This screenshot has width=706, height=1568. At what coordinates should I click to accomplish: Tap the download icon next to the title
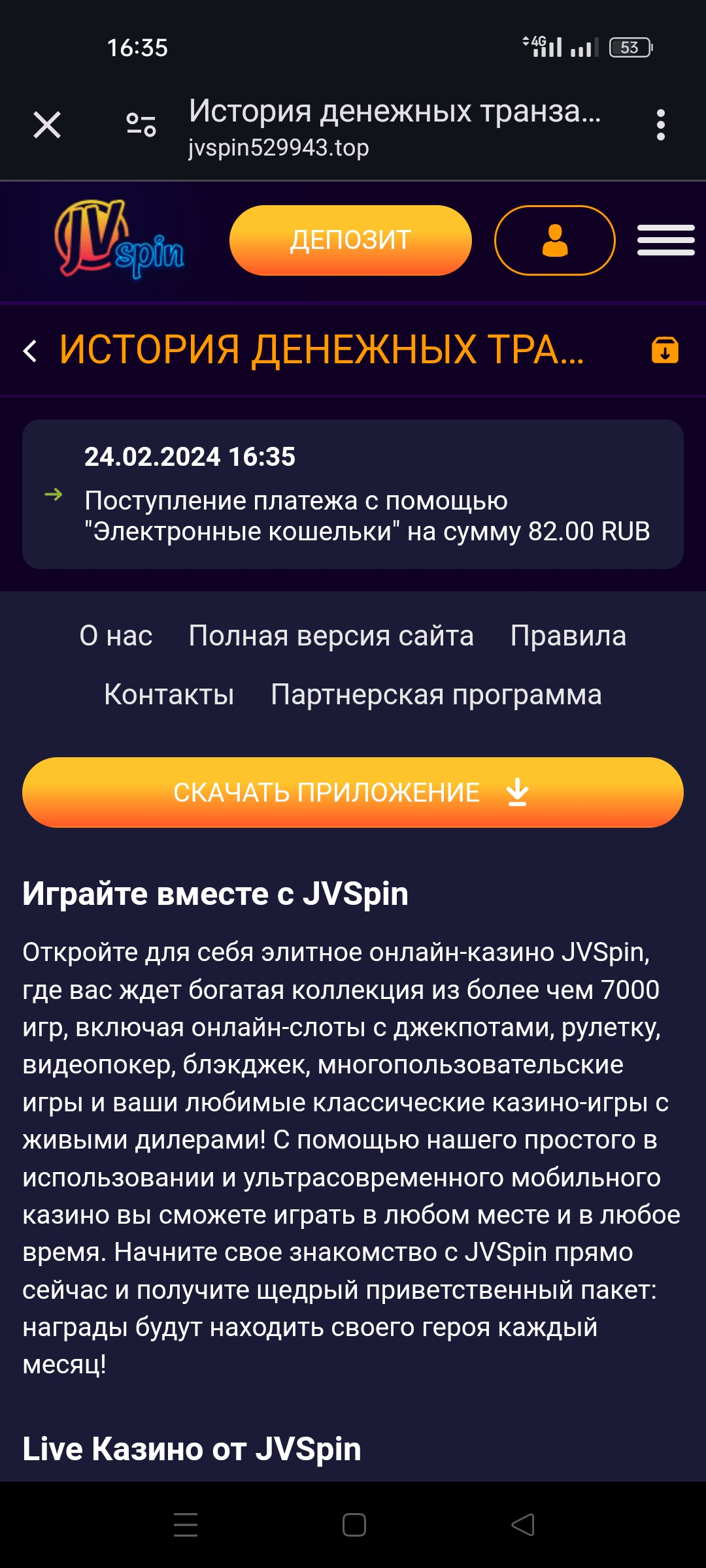point(665,350)
